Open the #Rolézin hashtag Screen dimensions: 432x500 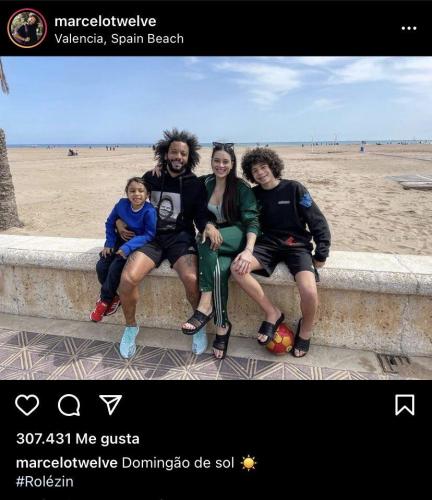(x=45, y=482)
